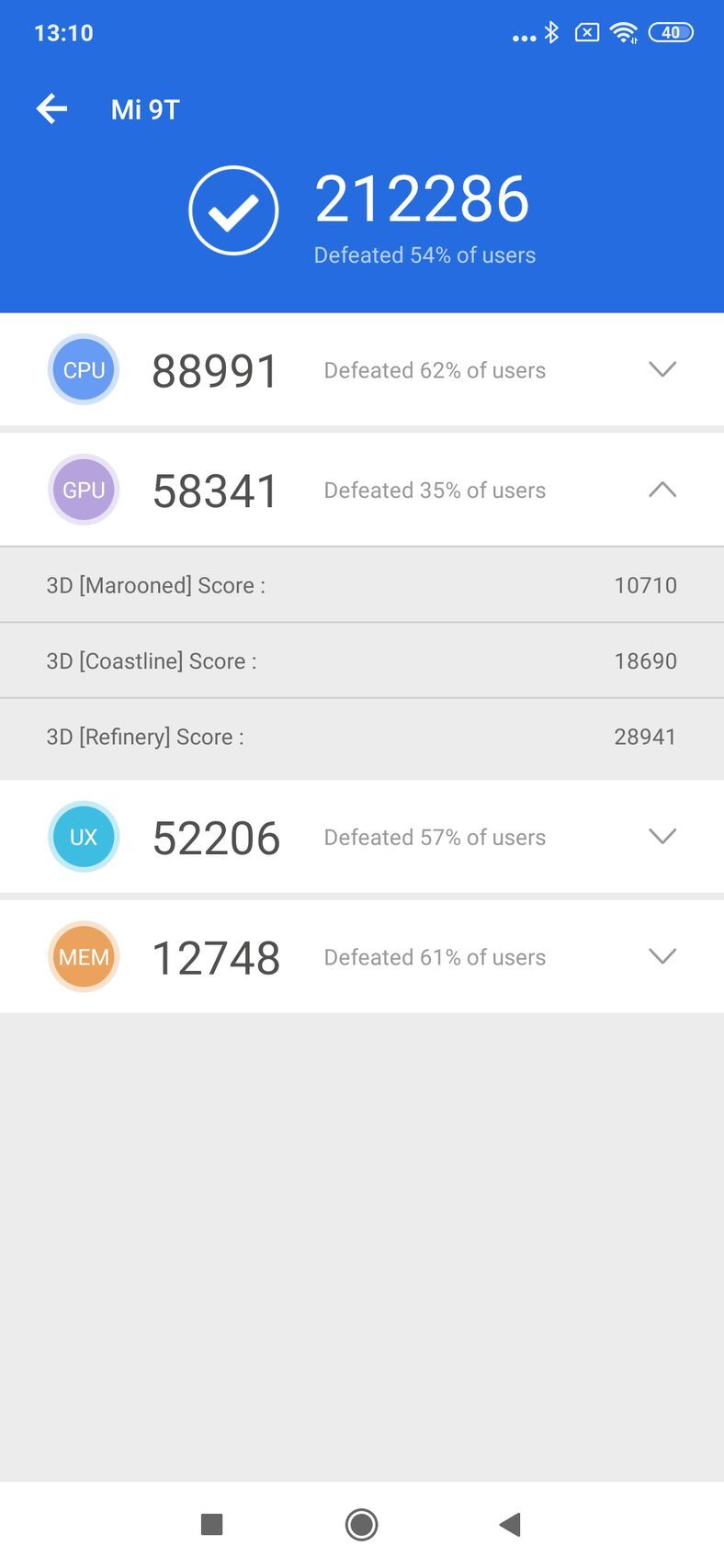Tap the circle home navigation button
Screen dimensions: 724x1568
[361, 1522]
